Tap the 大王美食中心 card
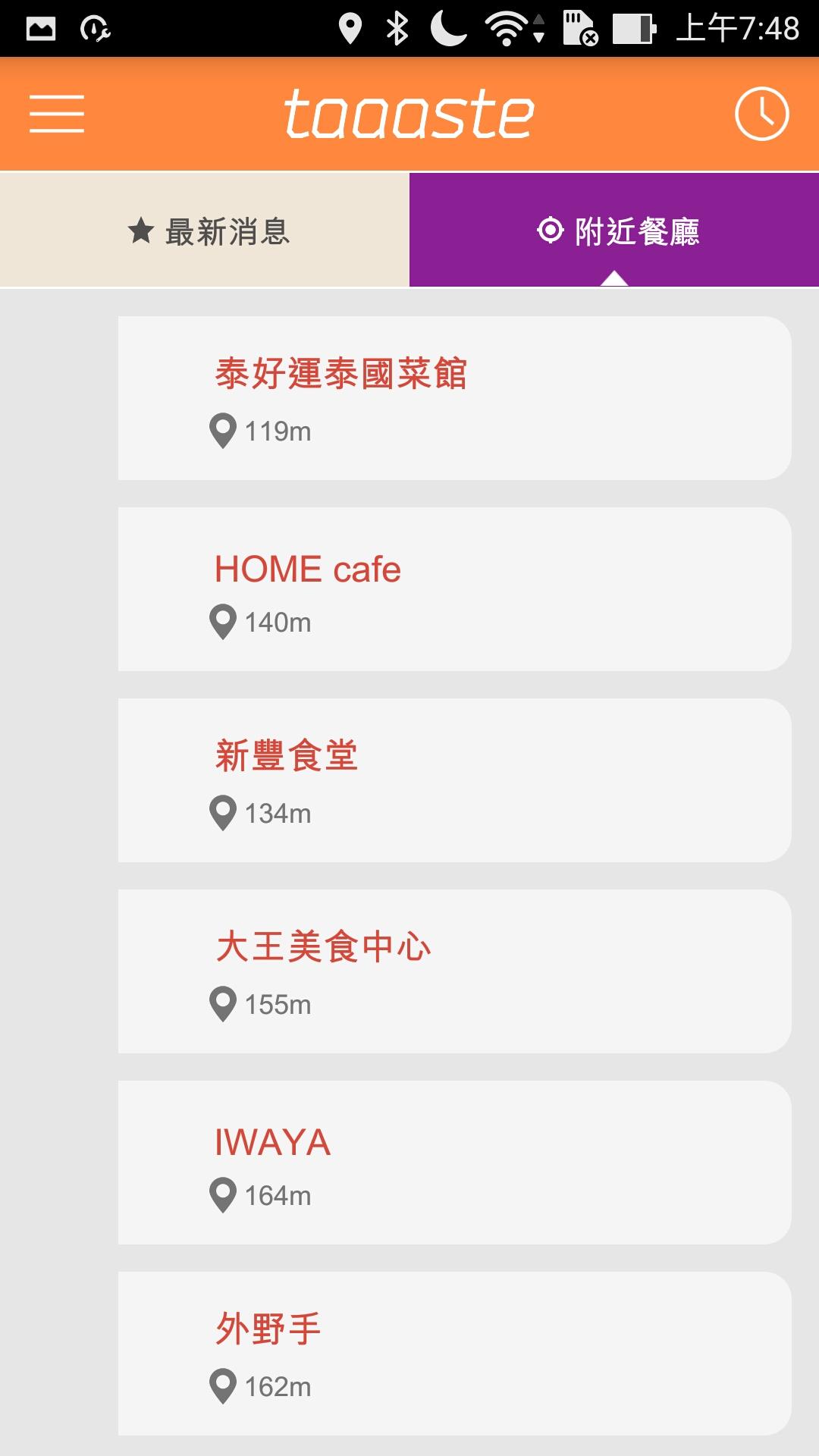 pyautogui.click(x=454, y=971)
